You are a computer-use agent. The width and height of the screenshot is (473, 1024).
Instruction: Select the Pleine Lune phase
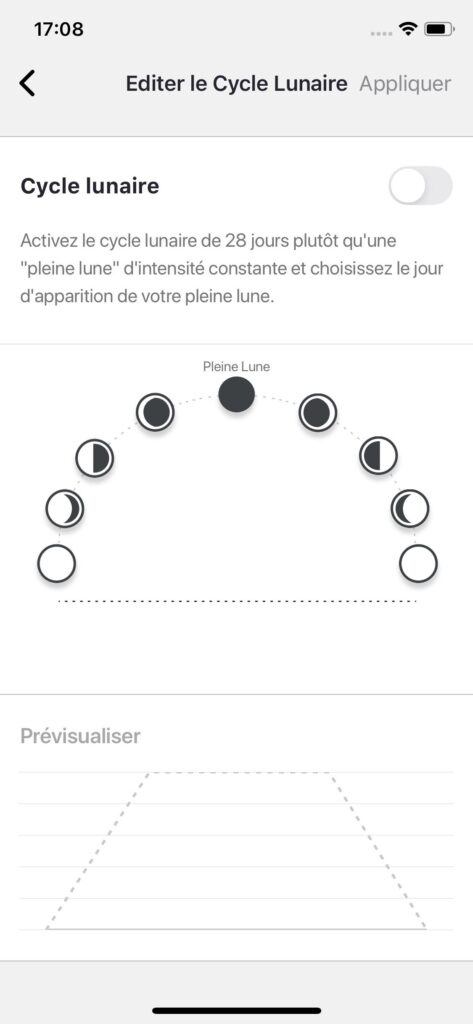pyautogui.click(x=236, y=394)
